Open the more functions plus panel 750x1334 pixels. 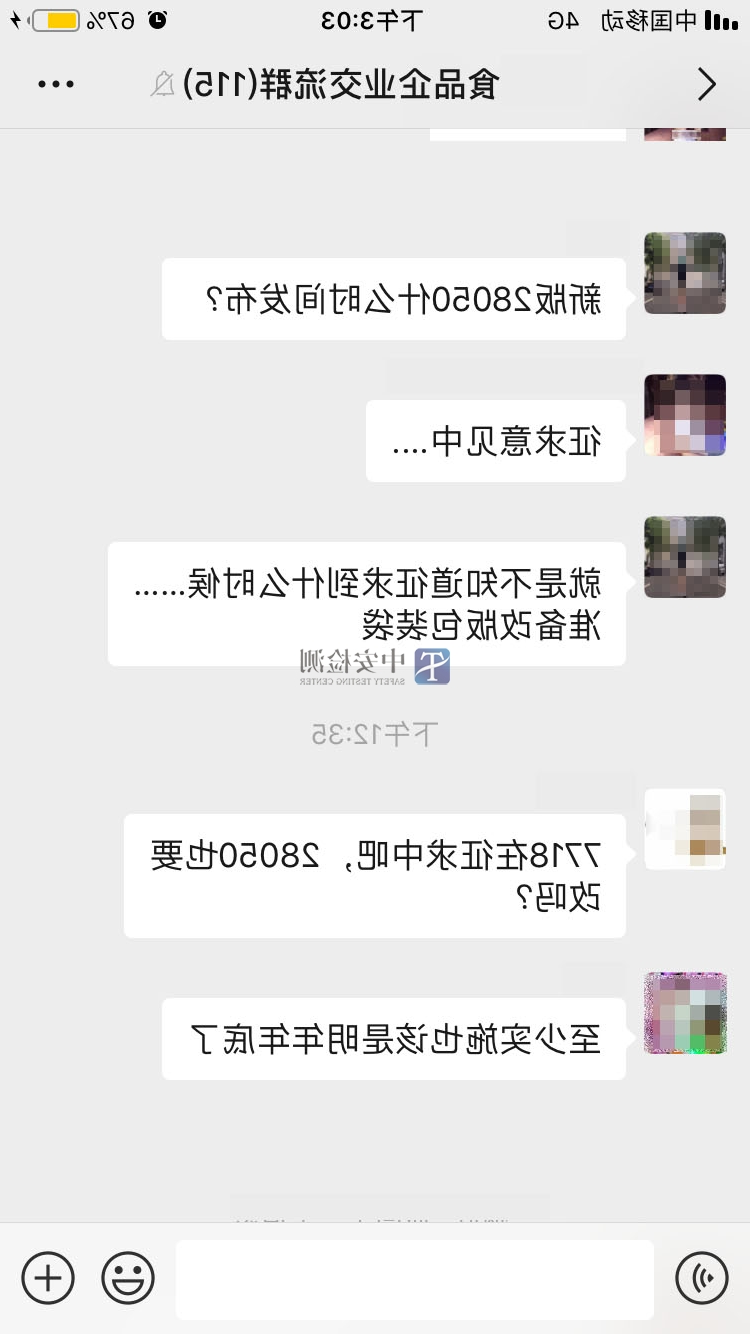tap(47, 1278)
